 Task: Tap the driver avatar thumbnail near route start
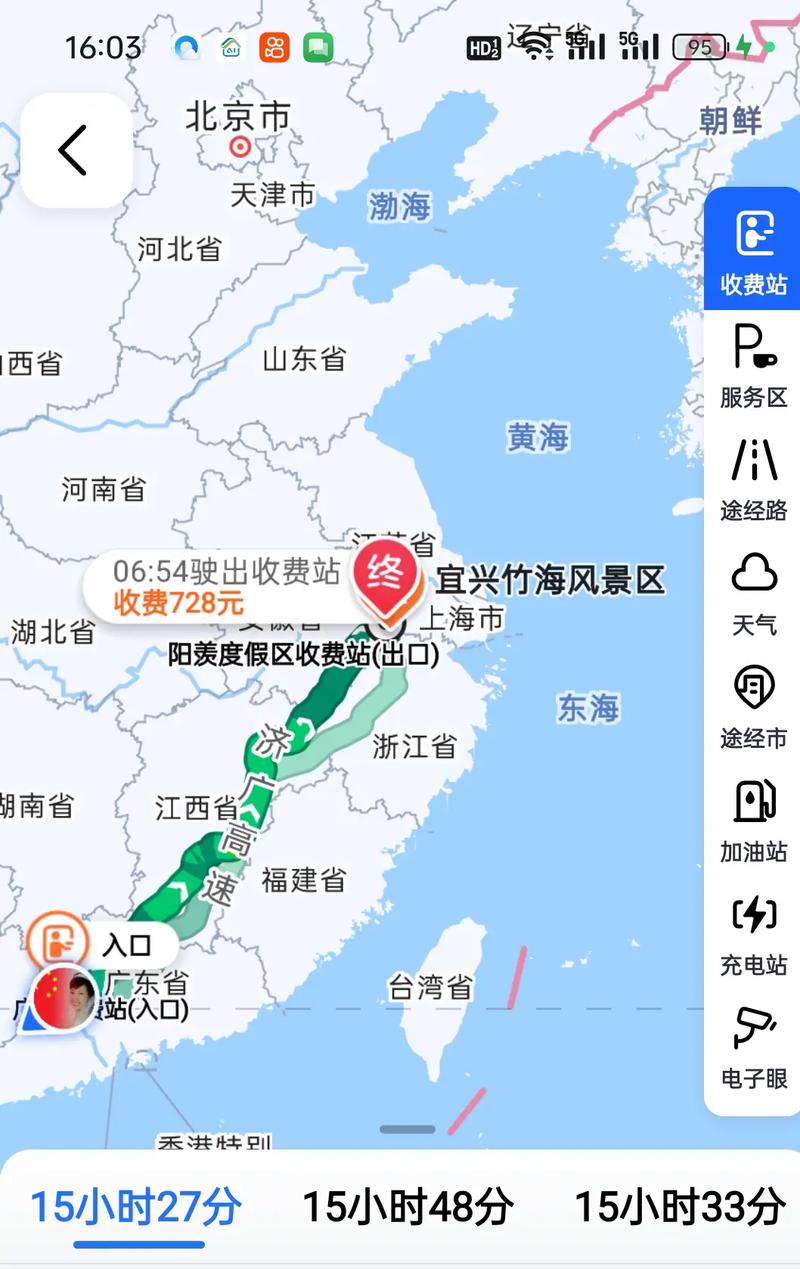(62, 995)
